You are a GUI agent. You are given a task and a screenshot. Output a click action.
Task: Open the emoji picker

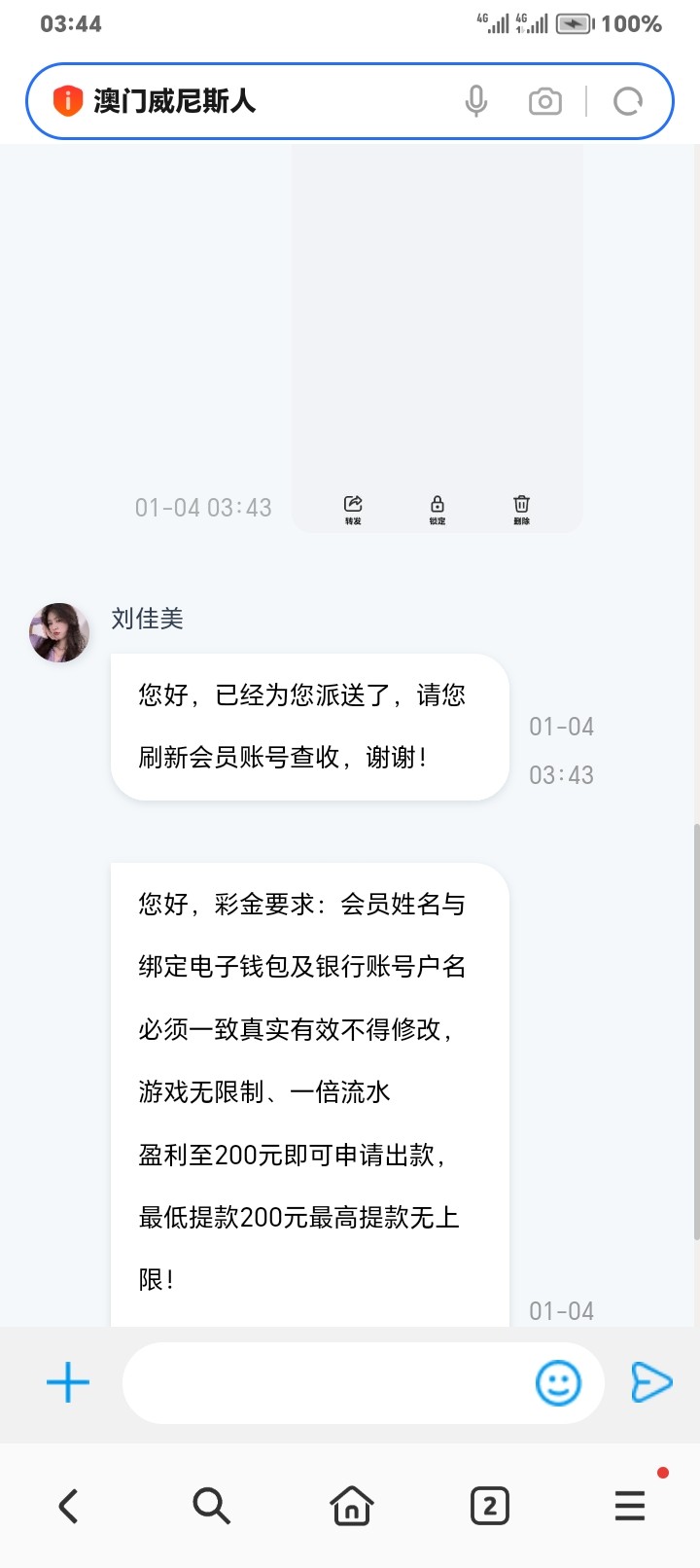click(558, 1382)
